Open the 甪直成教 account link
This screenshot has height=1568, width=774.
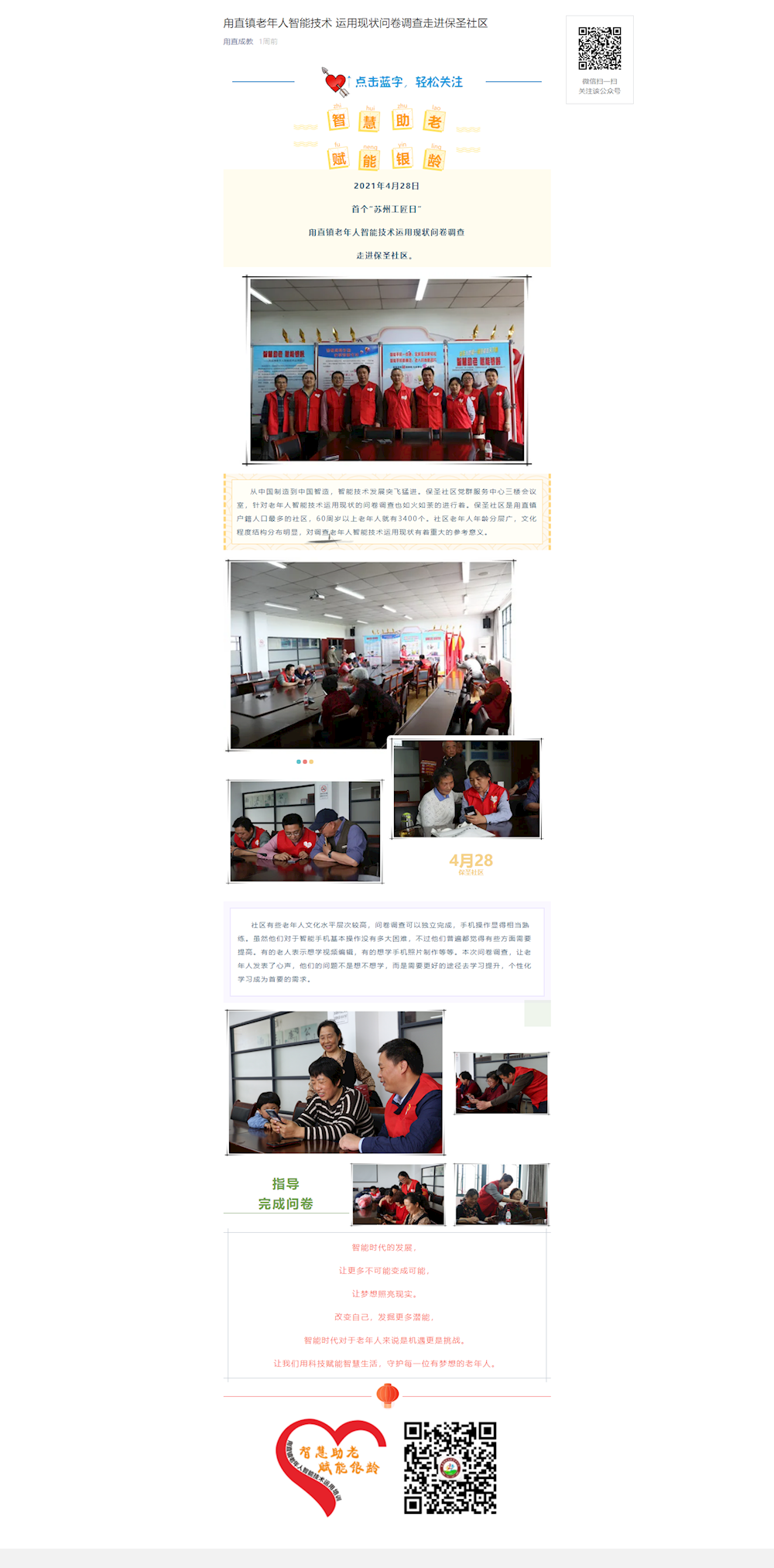(x=238, y=42)
